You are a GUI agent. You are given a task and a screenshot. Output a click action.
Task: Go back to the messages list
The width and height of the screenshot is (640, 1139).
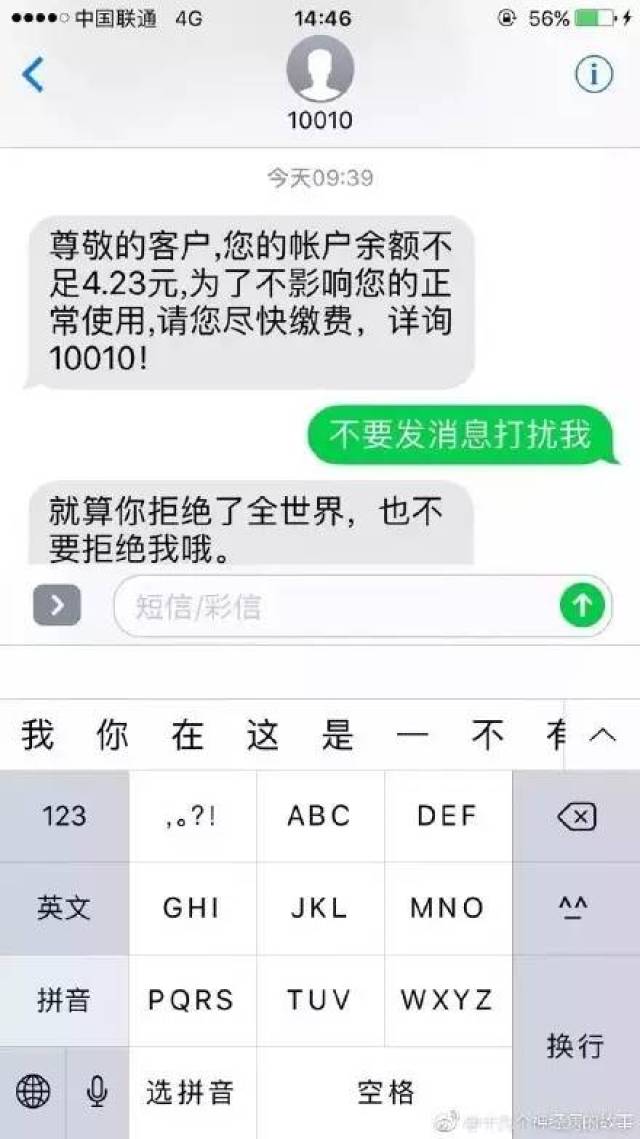33,75
